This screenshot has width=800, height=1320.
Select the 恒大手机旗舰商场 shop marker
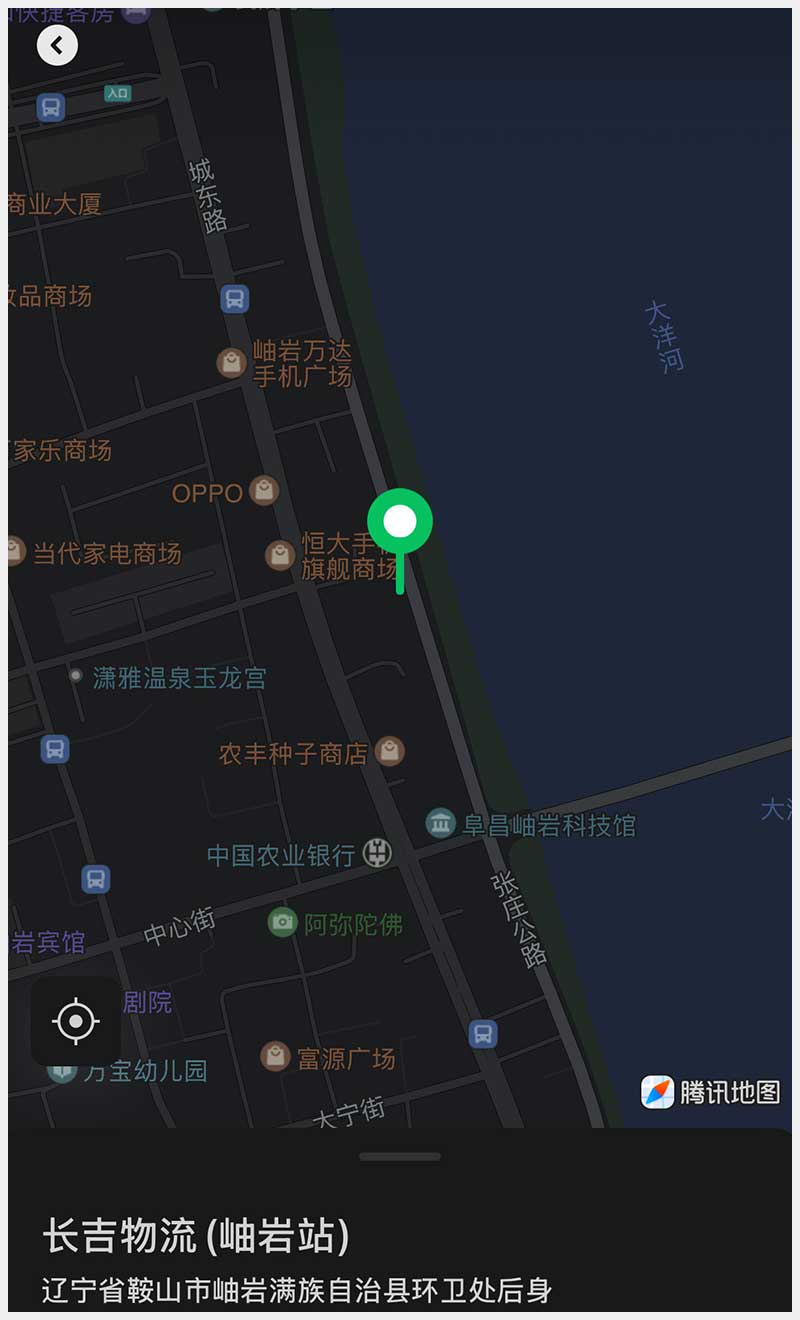point(280,555)
